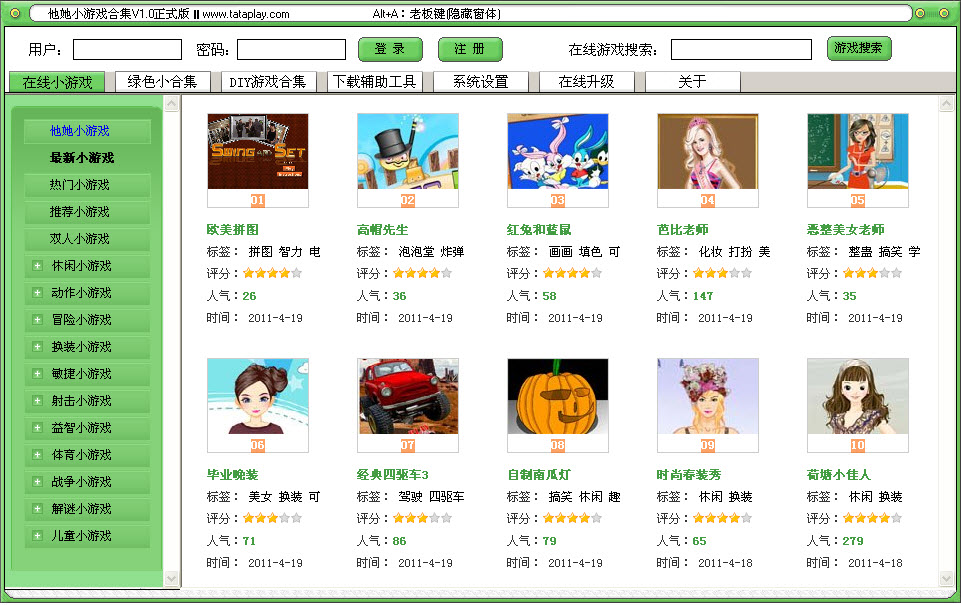
Task: Switch to the DIY游戏合集 tab
Action: pyautogui.click(x=267, y=82)
